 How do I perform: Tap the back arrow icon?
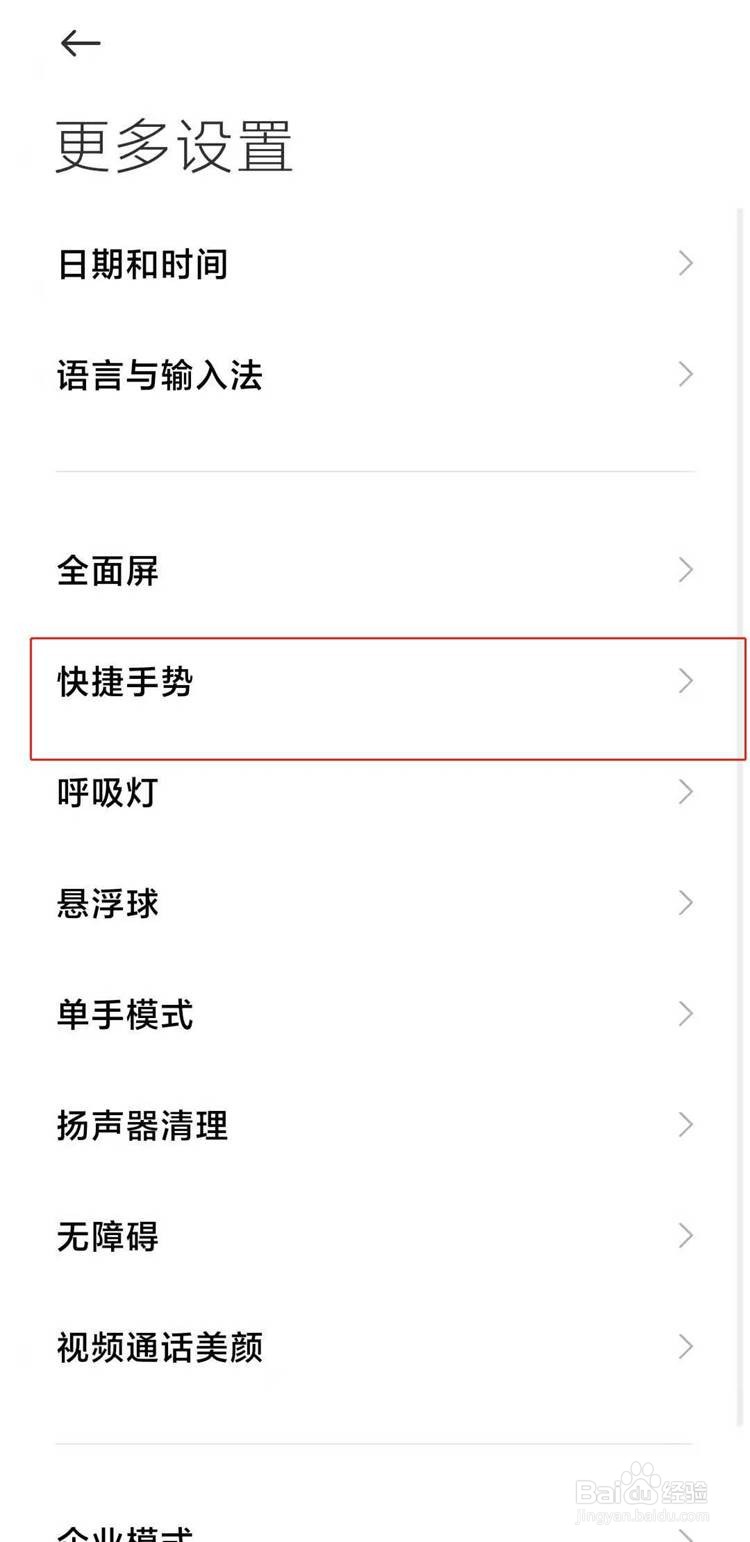point(79,43)
